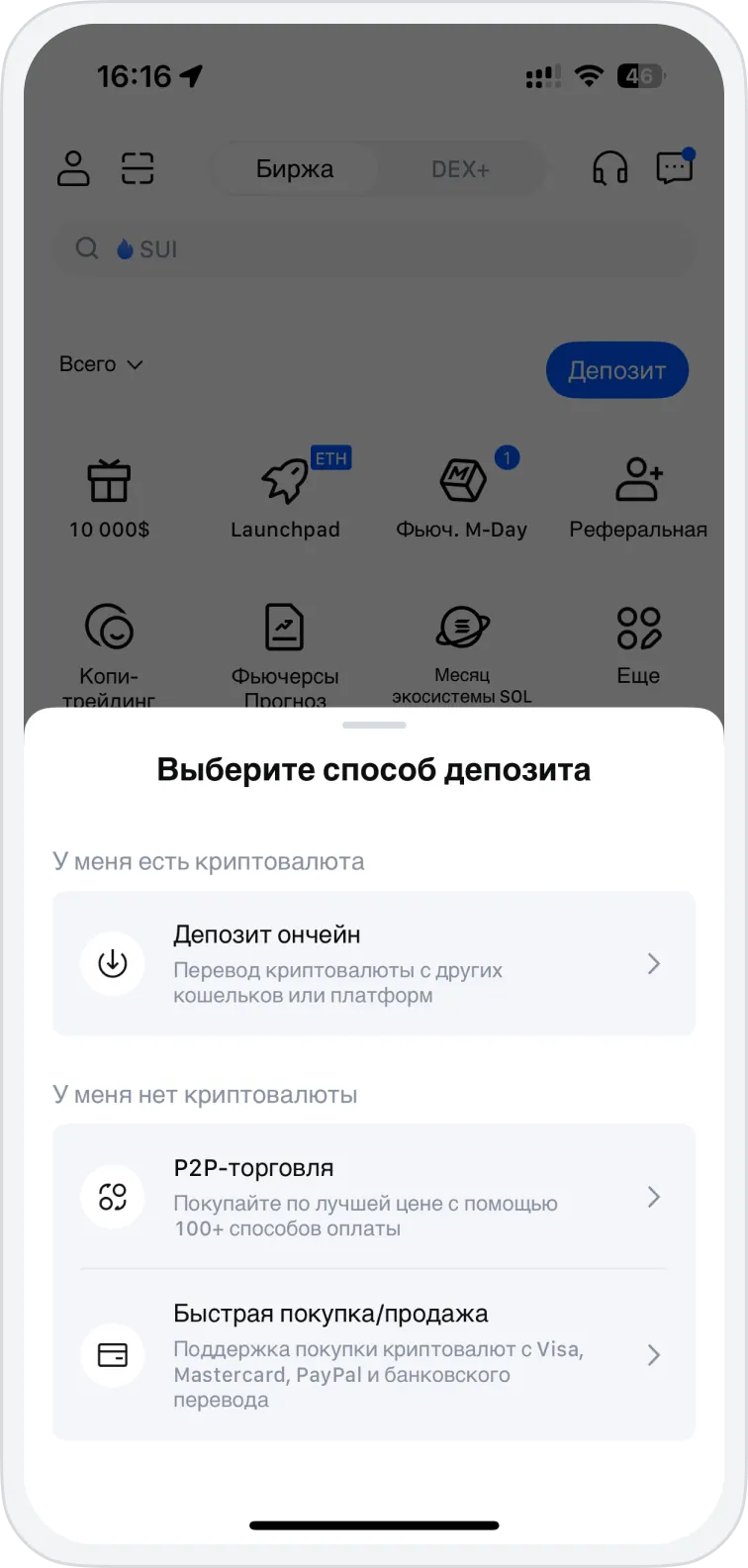Tap the bottom sheet drag handle
The height and width of the screenshot is (1568, 748).
tap(374, 726)
